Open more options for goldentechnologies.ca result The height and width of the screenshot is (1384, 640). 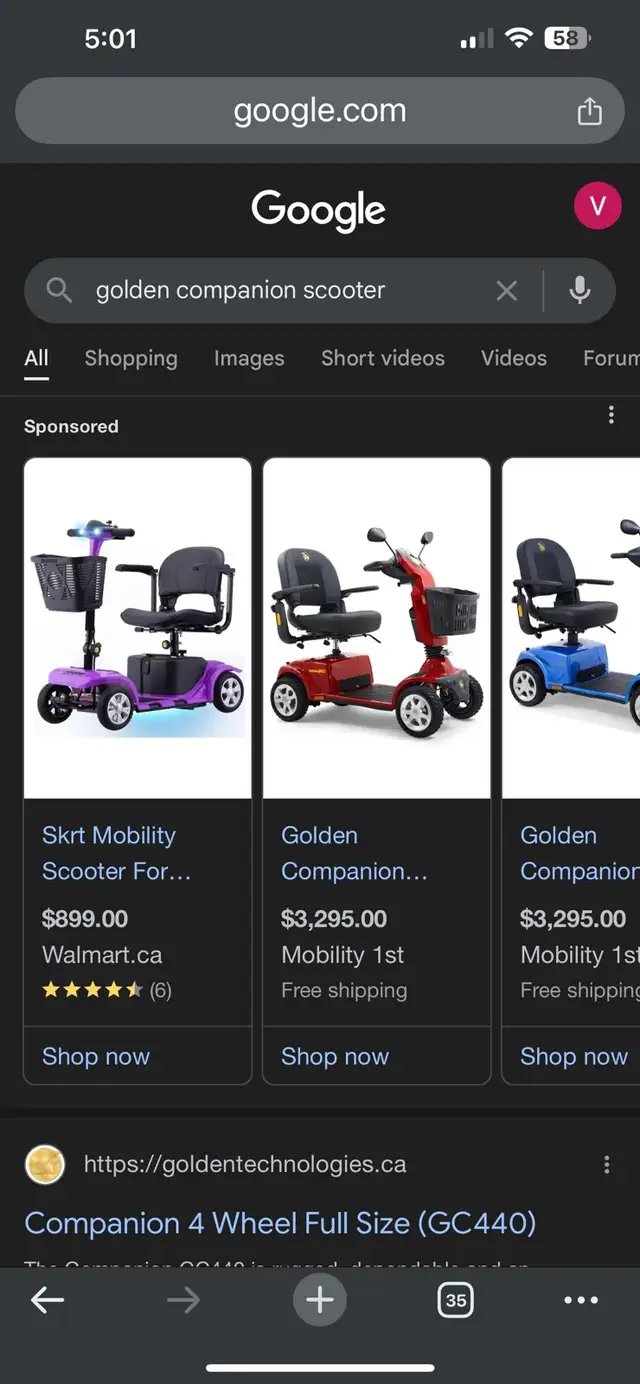click(x=606, y=1164)
